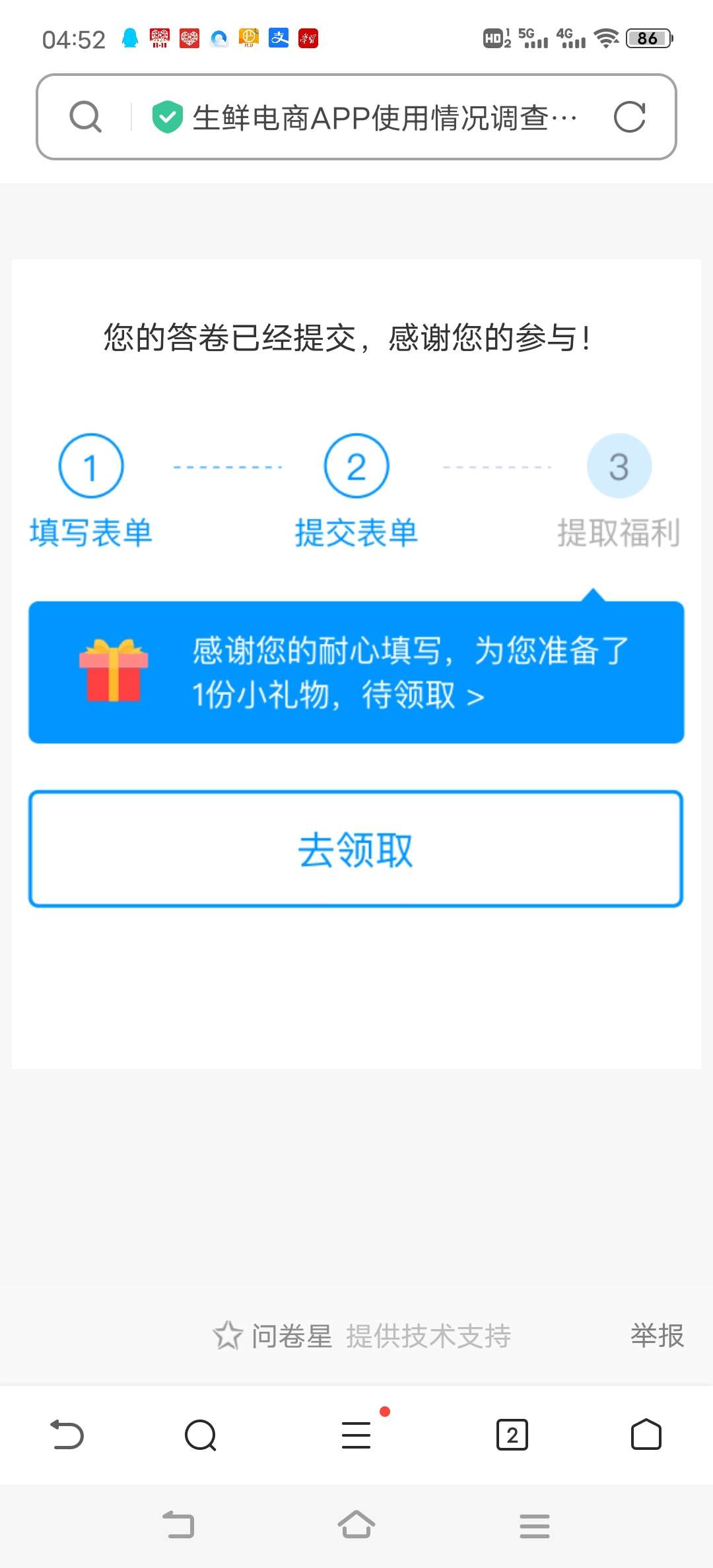This screenshot has height=1568, width=713.
Task: Go to browser home page
Action: pos(646,1435)
